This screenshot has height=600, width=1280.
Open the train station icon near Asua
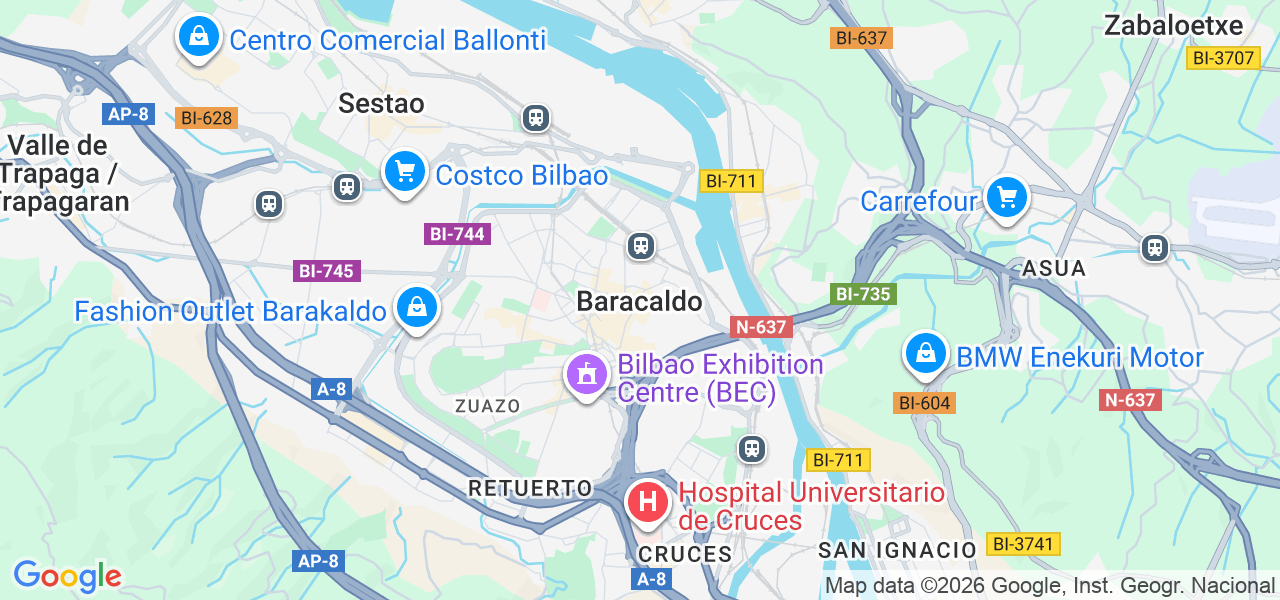click(1155, 247)
